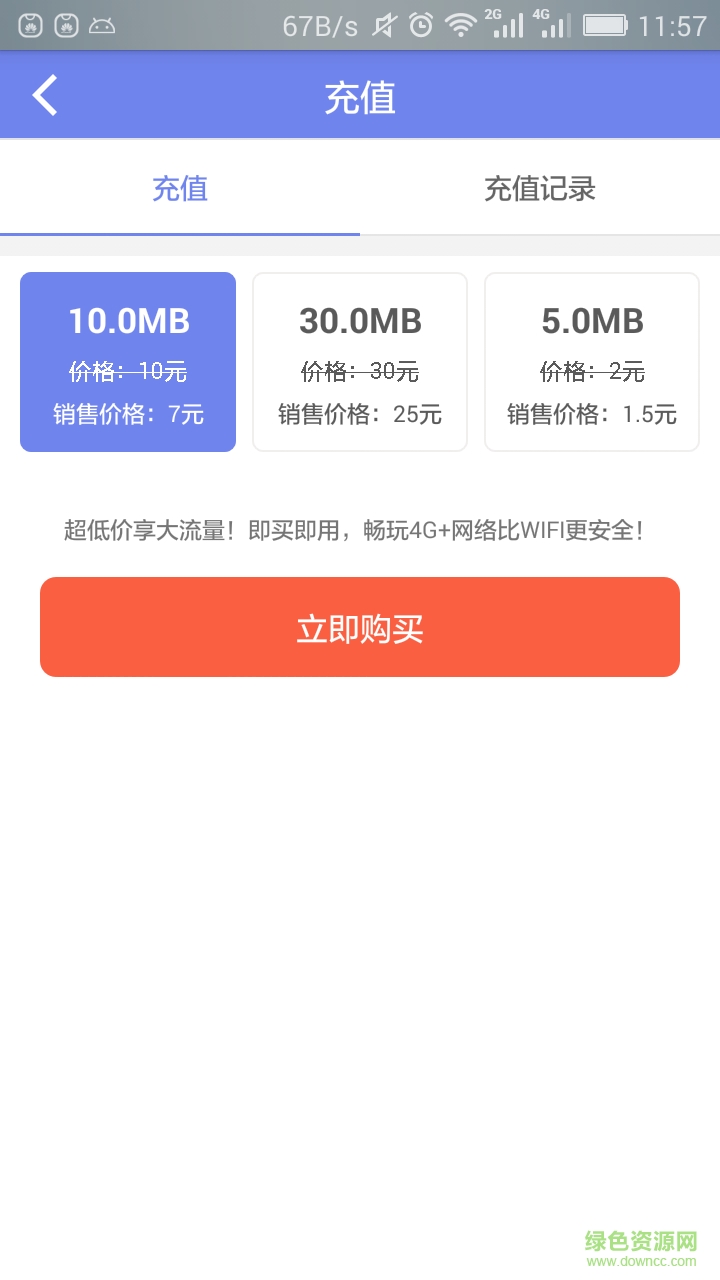Stay on the 充值 tab
The width and height of the screenshot is (720, 1280).
(180, 190)
